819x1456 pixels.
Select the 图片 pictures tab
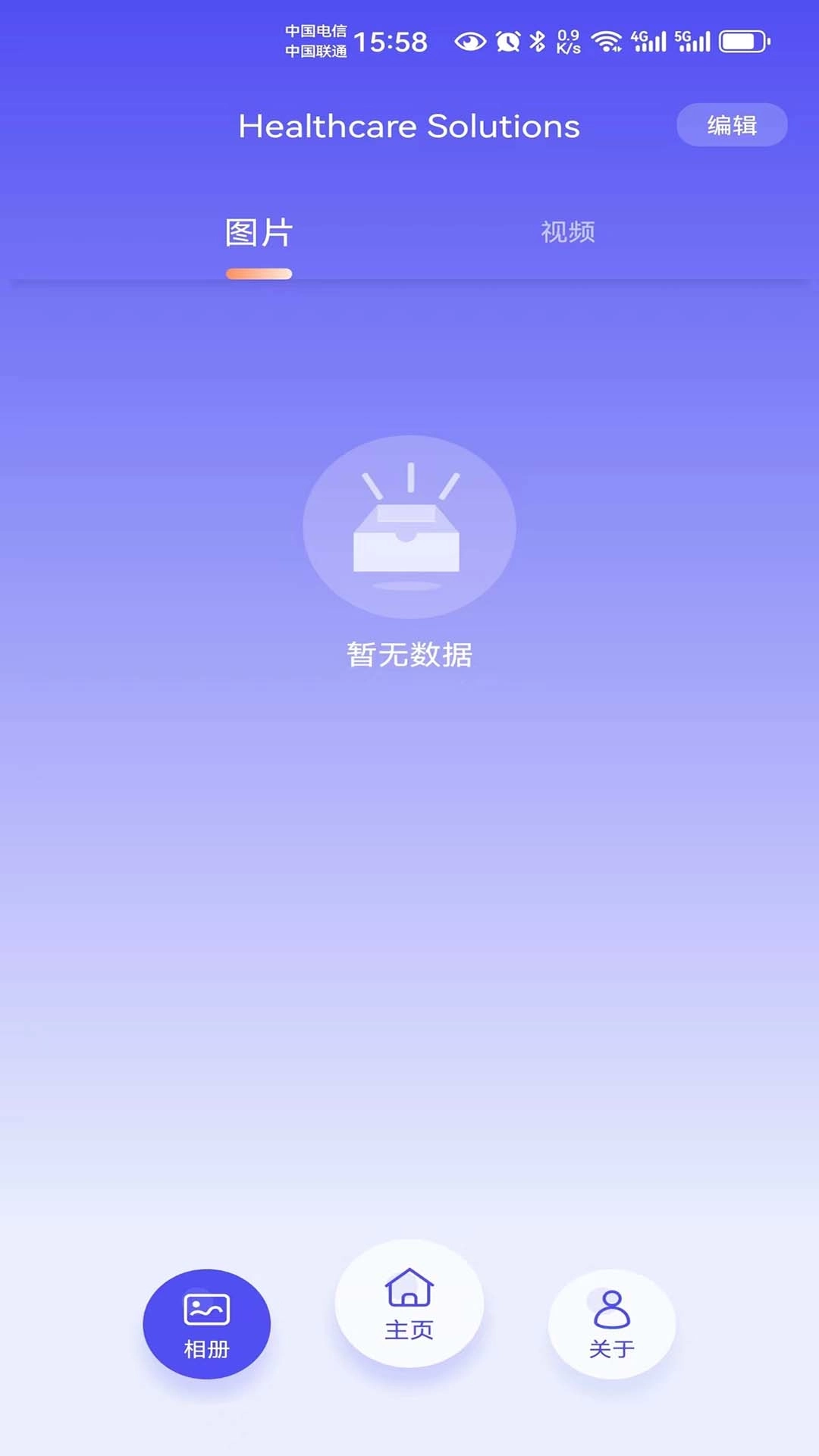click(259, 234)
